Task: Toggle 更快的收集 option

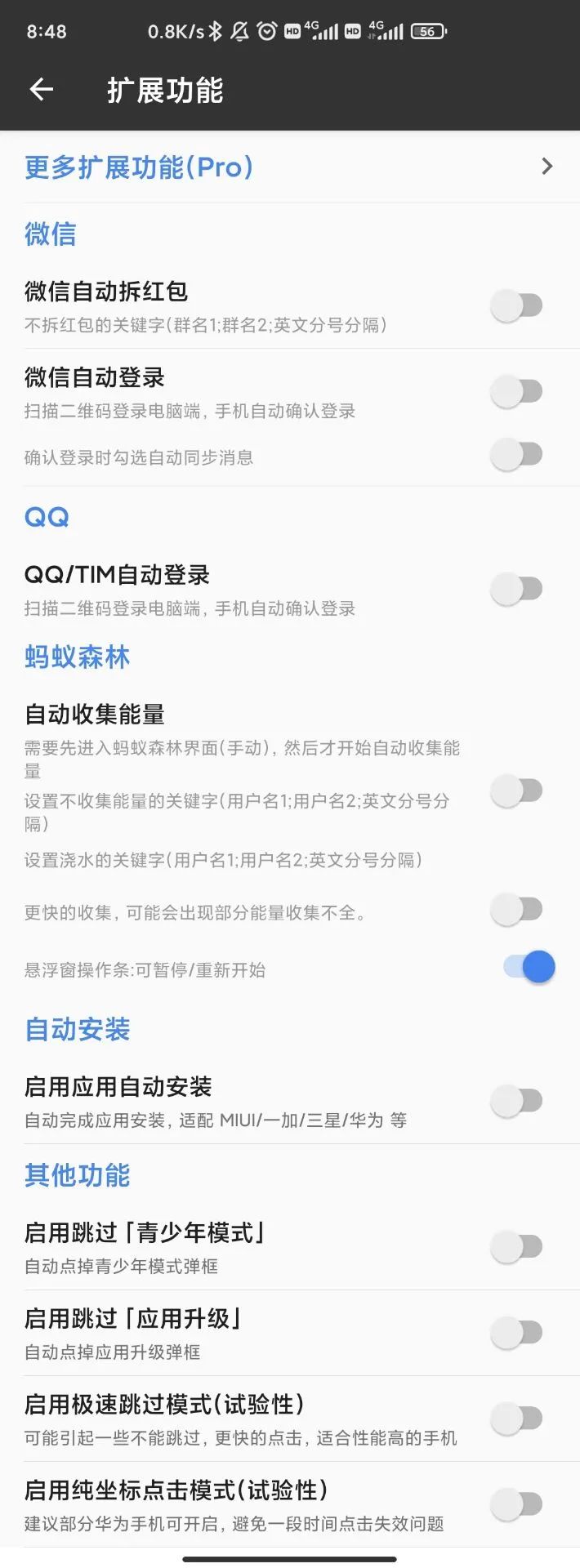Action: [x=517, y=910]
